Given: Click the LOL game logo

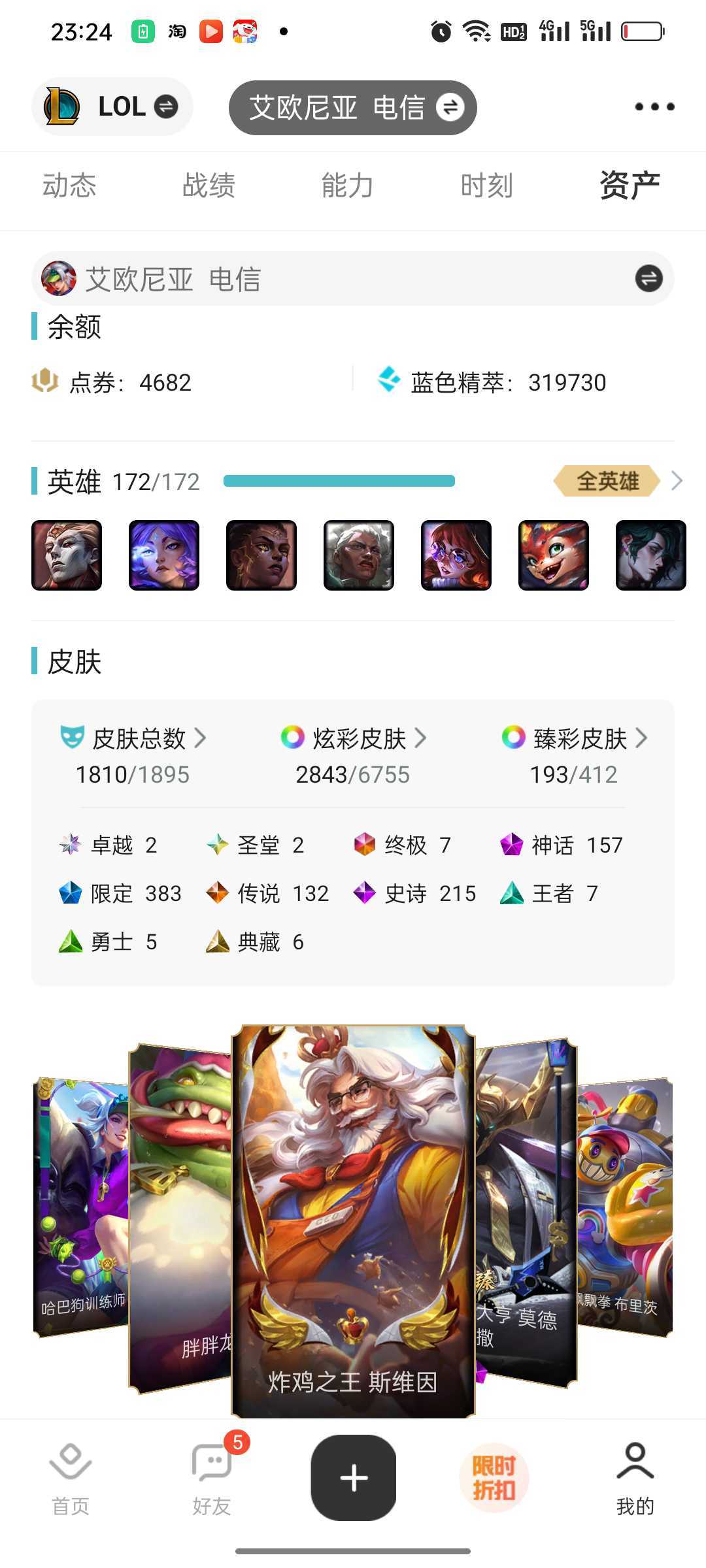Looking at the screenshot, I should click(61, 106).
